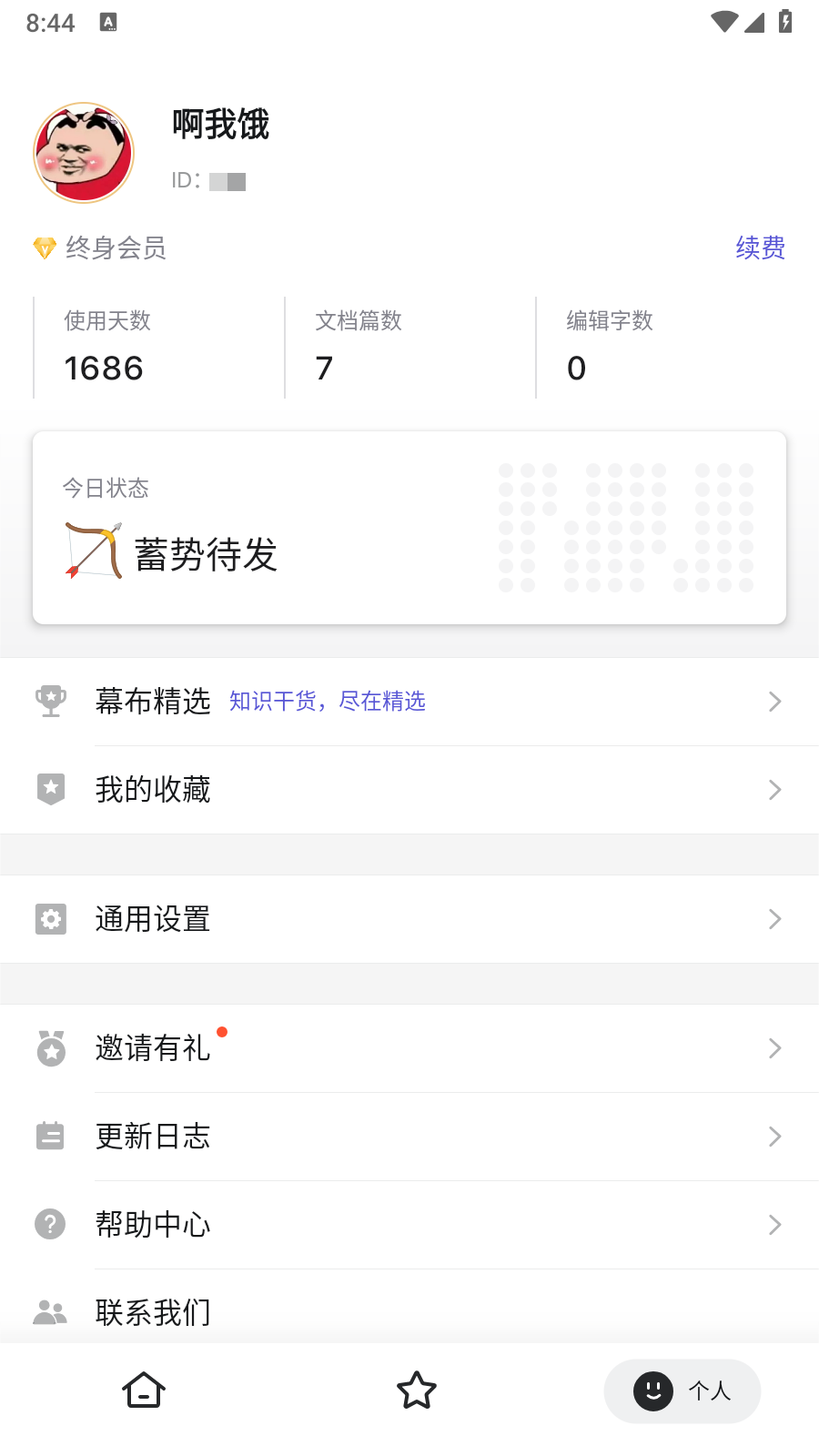This screenshot has height=1456, width=819.
Task: Open the 今日状态 status card
Action: 409,528
